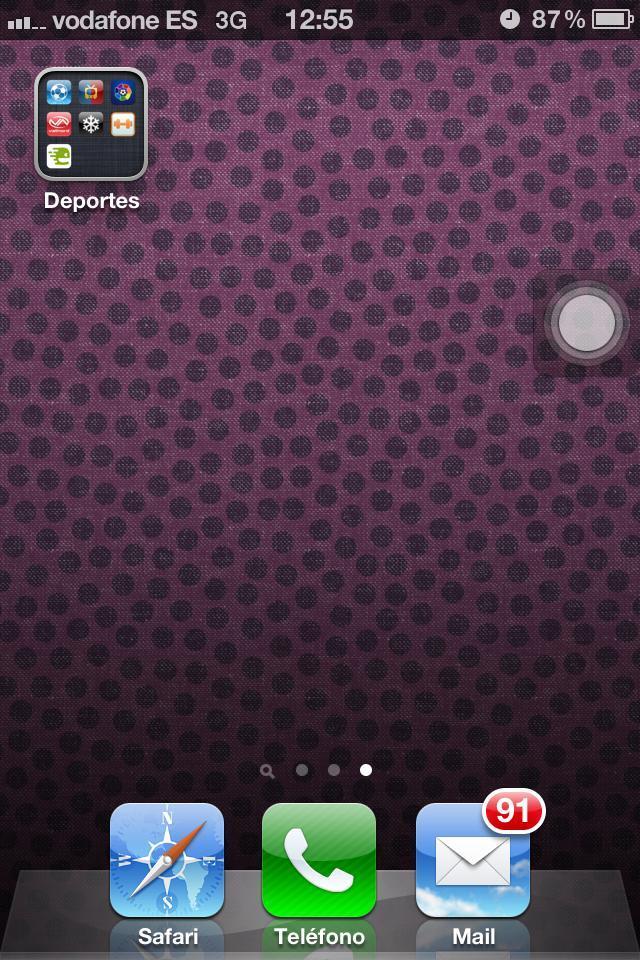Tap the page indicator dots
The width and height of the screenshot is (640, 960).
(318, 770)
